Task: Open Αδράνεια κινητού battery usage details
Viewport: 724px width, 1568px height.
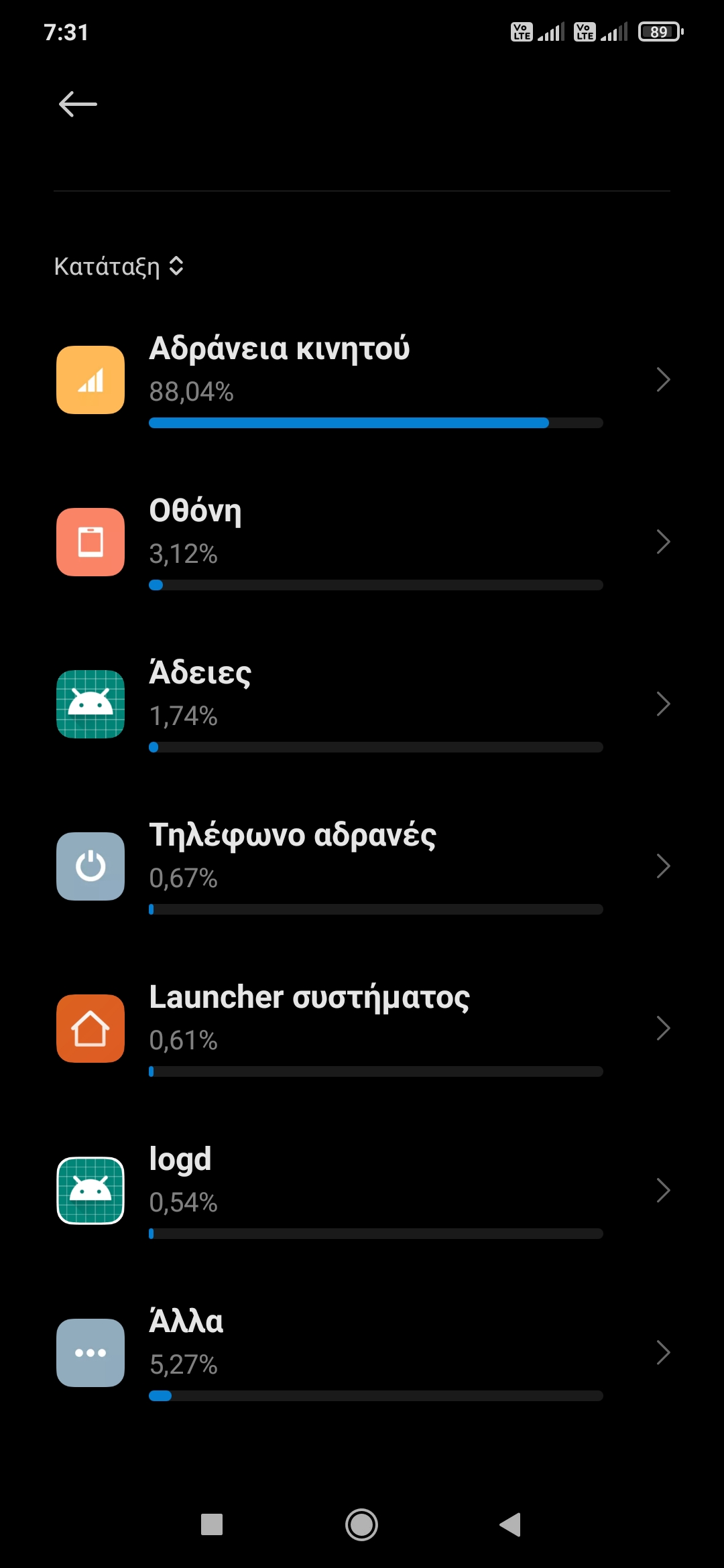Action: coord(362,380)
